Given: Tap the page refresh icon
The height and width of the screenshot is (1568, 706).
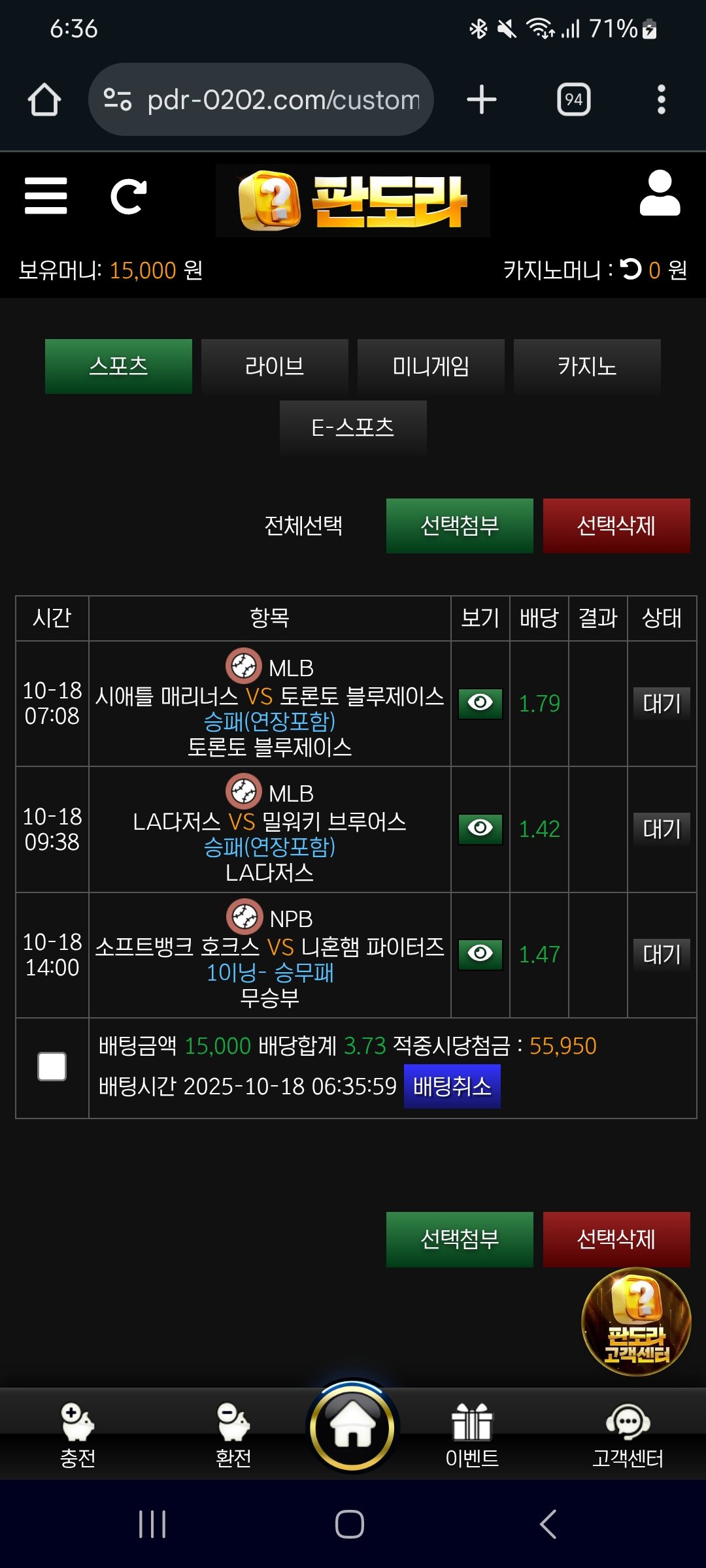Looking at the screenshot, I should tap(128, 196).
